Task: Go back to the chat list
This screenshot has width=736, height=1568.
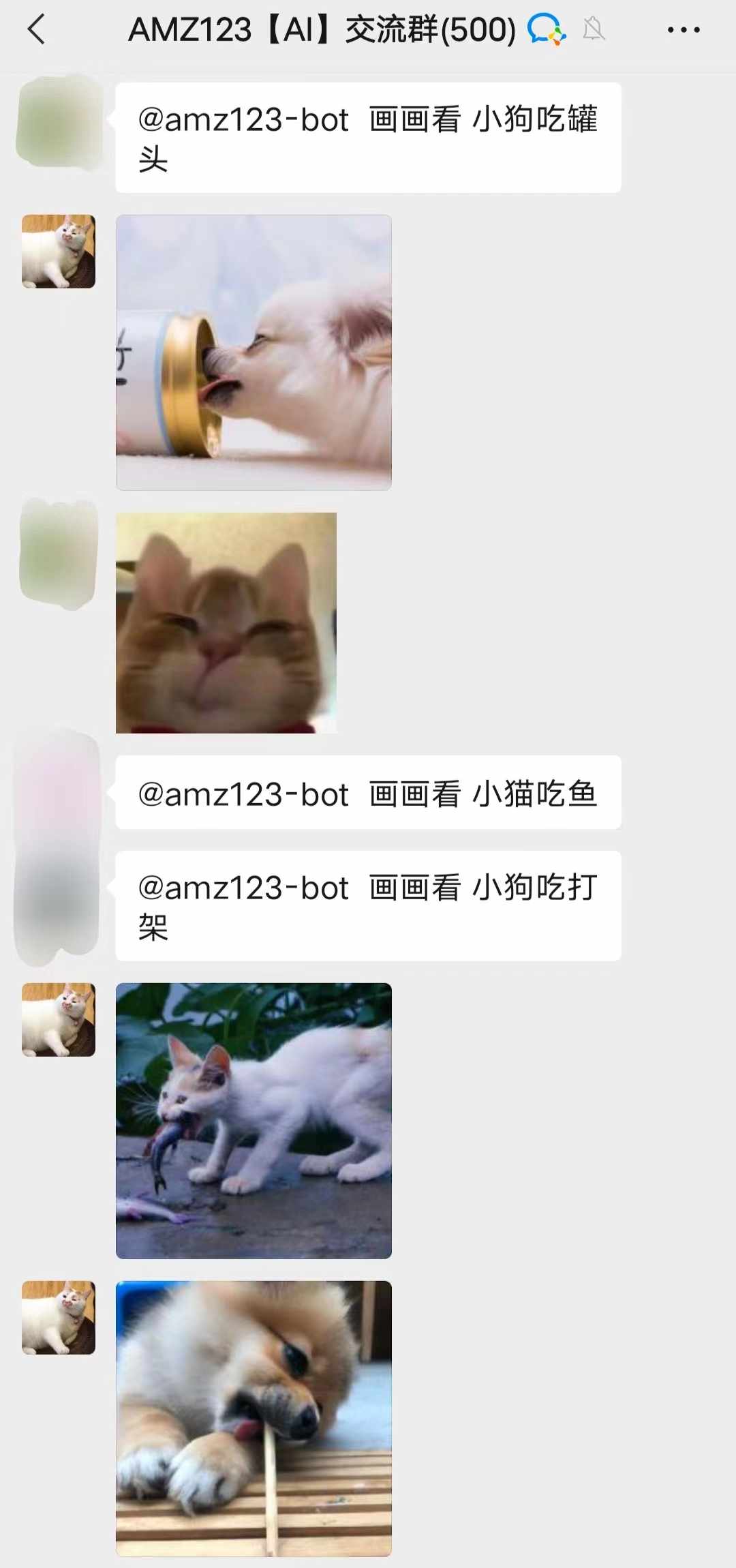Action: pos(36,30)
